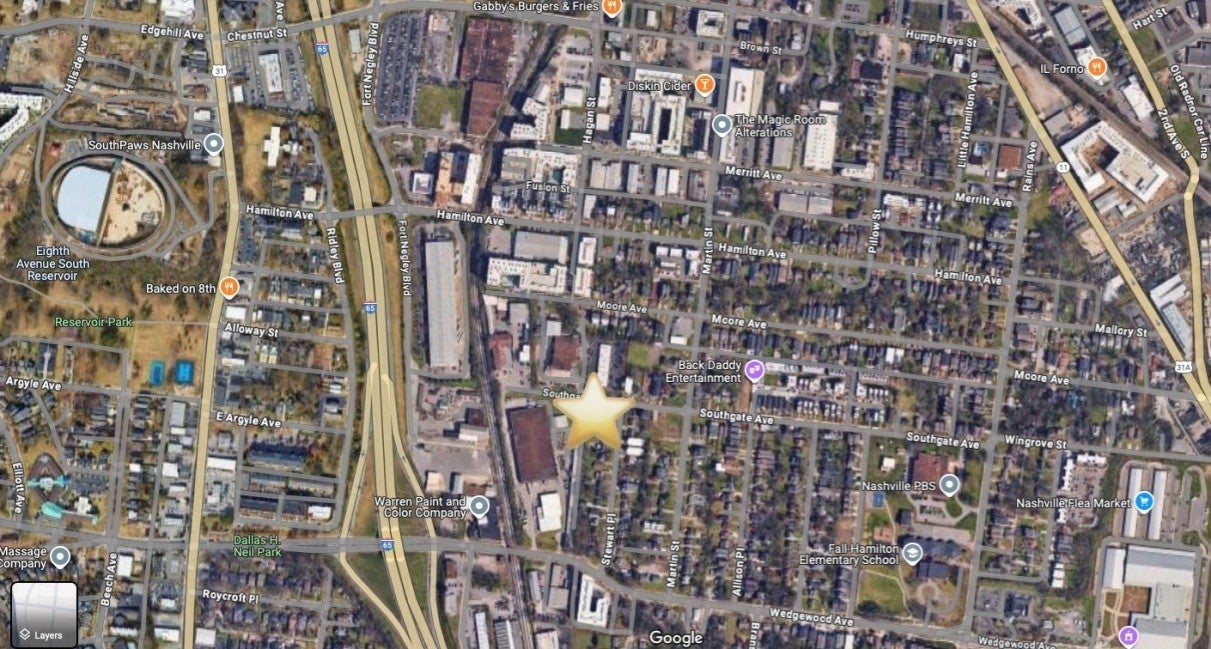Tap the Reservoir Park label
1211x649 pixels.
point(93,322)
